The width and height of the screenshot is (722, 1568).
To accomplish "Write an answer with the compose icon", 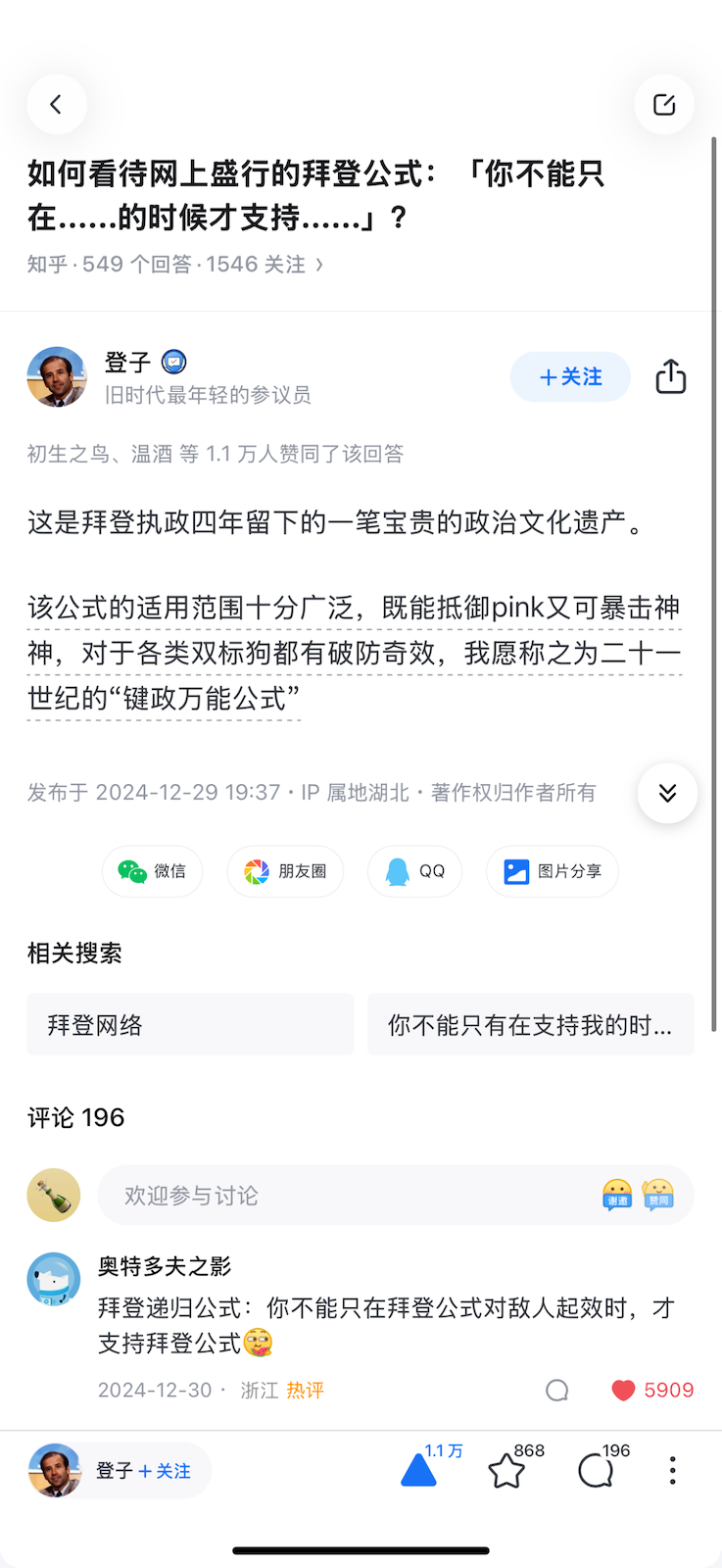I will [664, 105].
